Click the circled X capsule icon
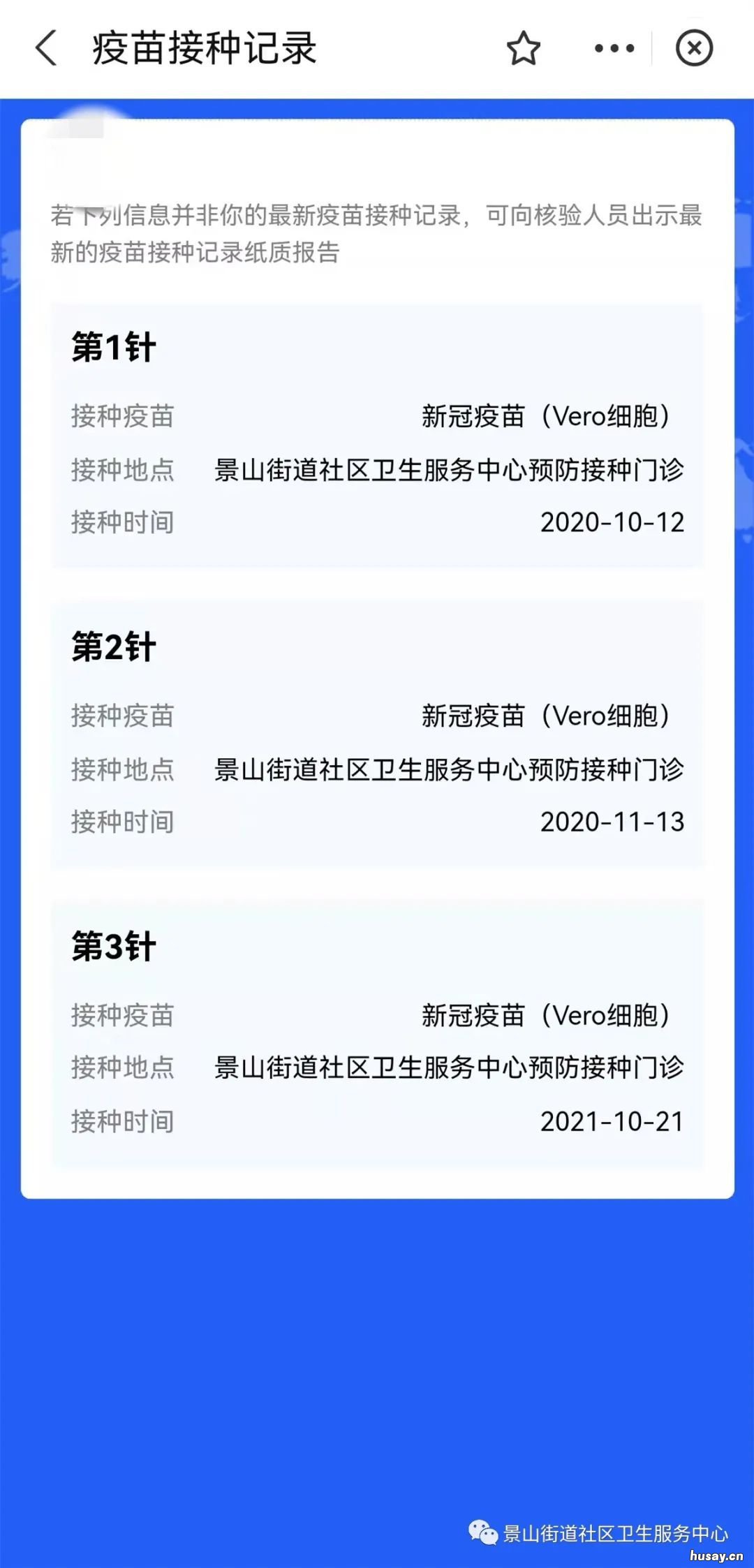 tap(694, 49)
